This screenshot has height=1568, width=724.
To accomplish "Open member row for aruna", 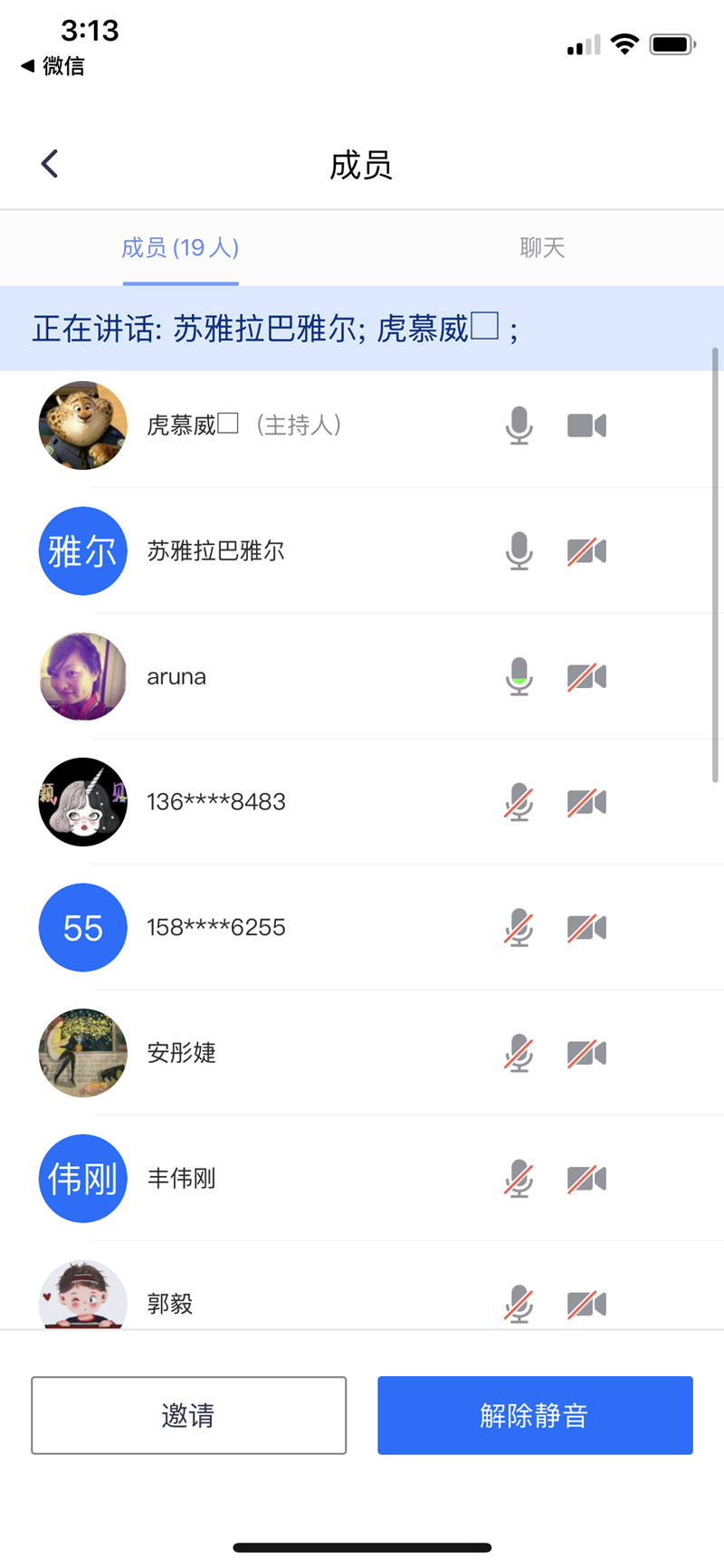I will [177, 676].
